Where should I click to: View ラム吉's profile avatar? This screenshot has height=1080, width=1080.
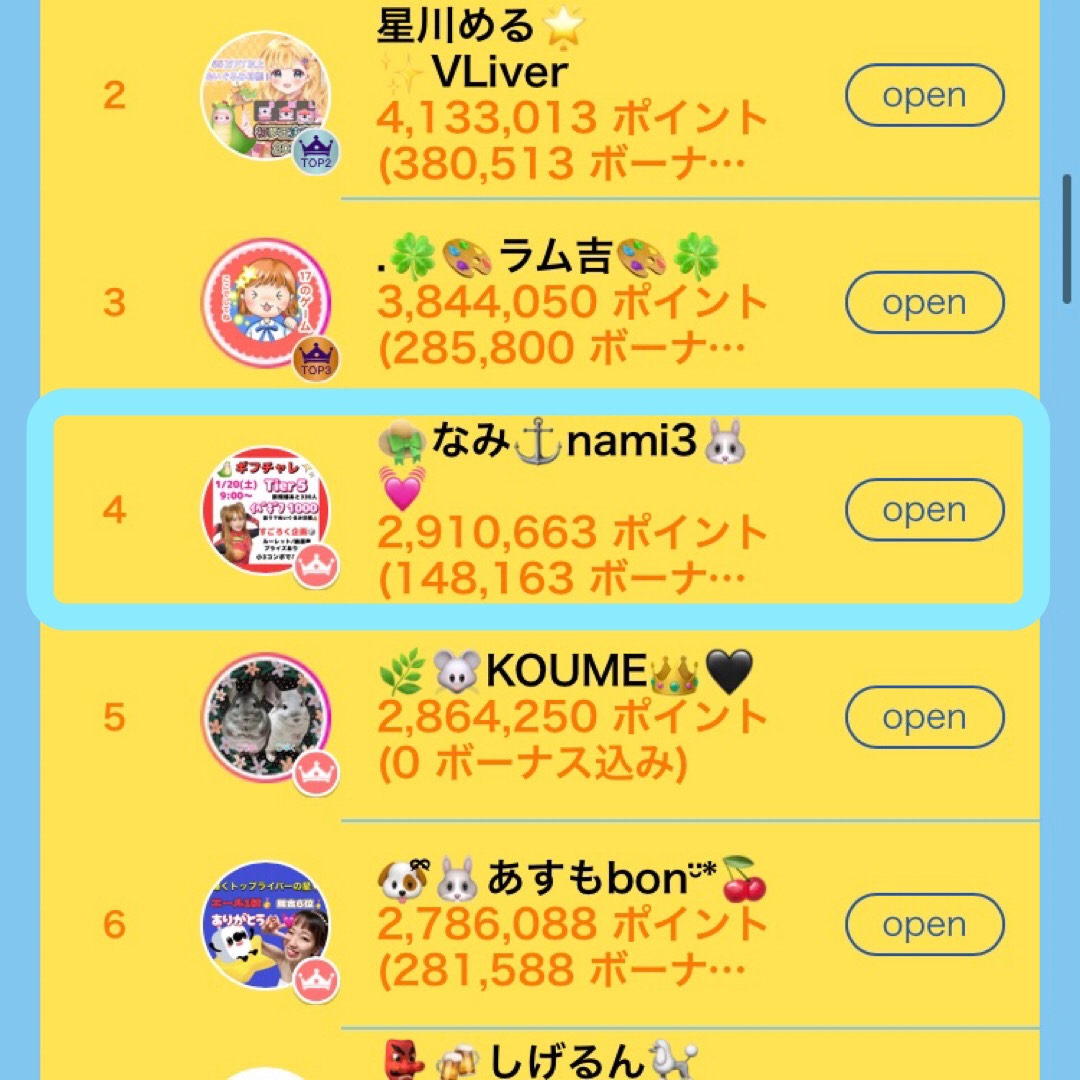click(265, 303)
